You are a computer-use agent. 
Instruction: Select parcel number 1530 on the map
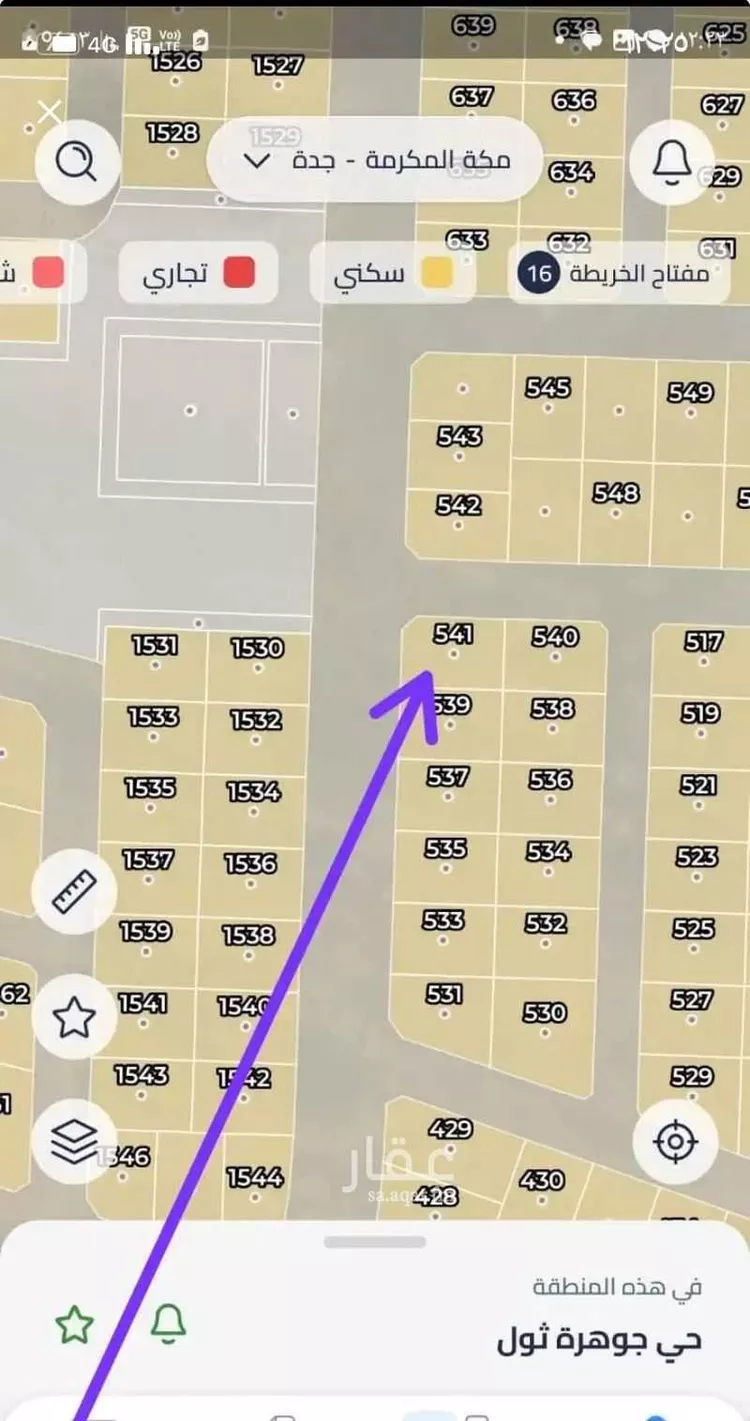click(x=257, y=659)
